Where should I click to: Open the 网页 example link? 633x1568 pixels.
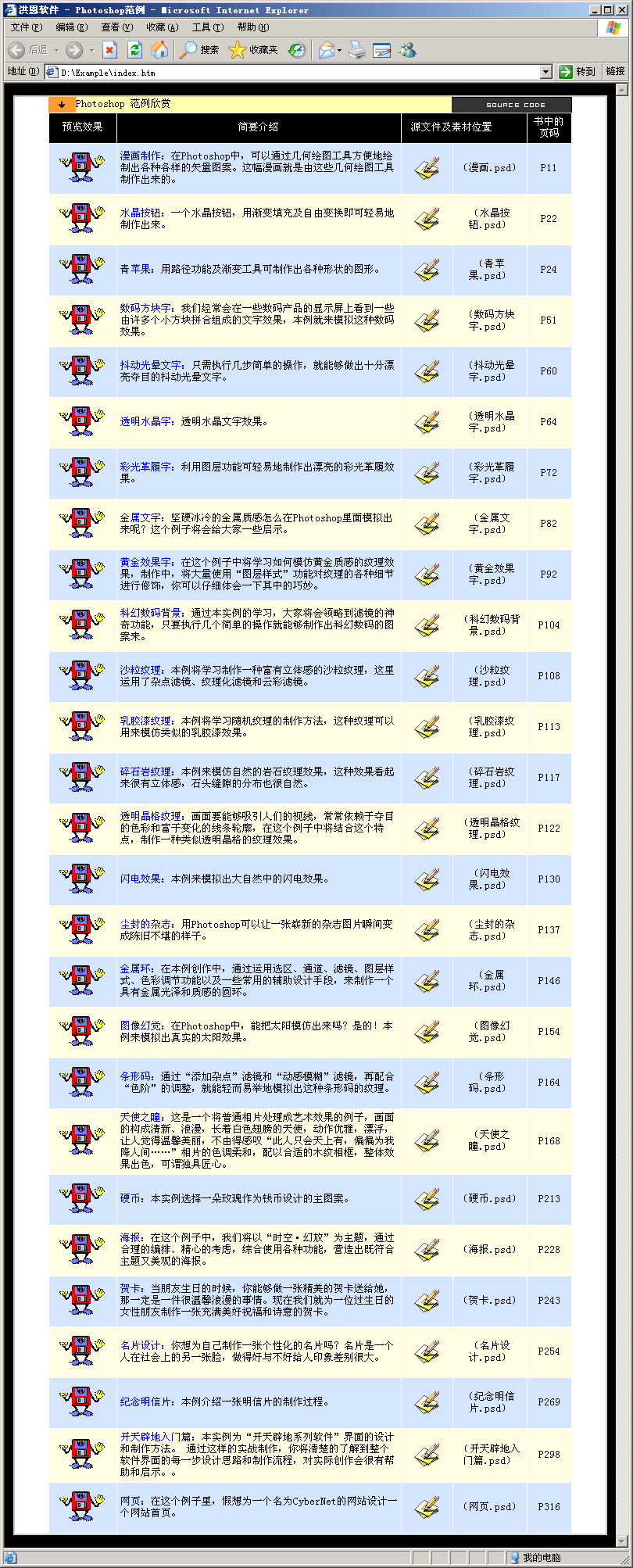coord(130,1501)
